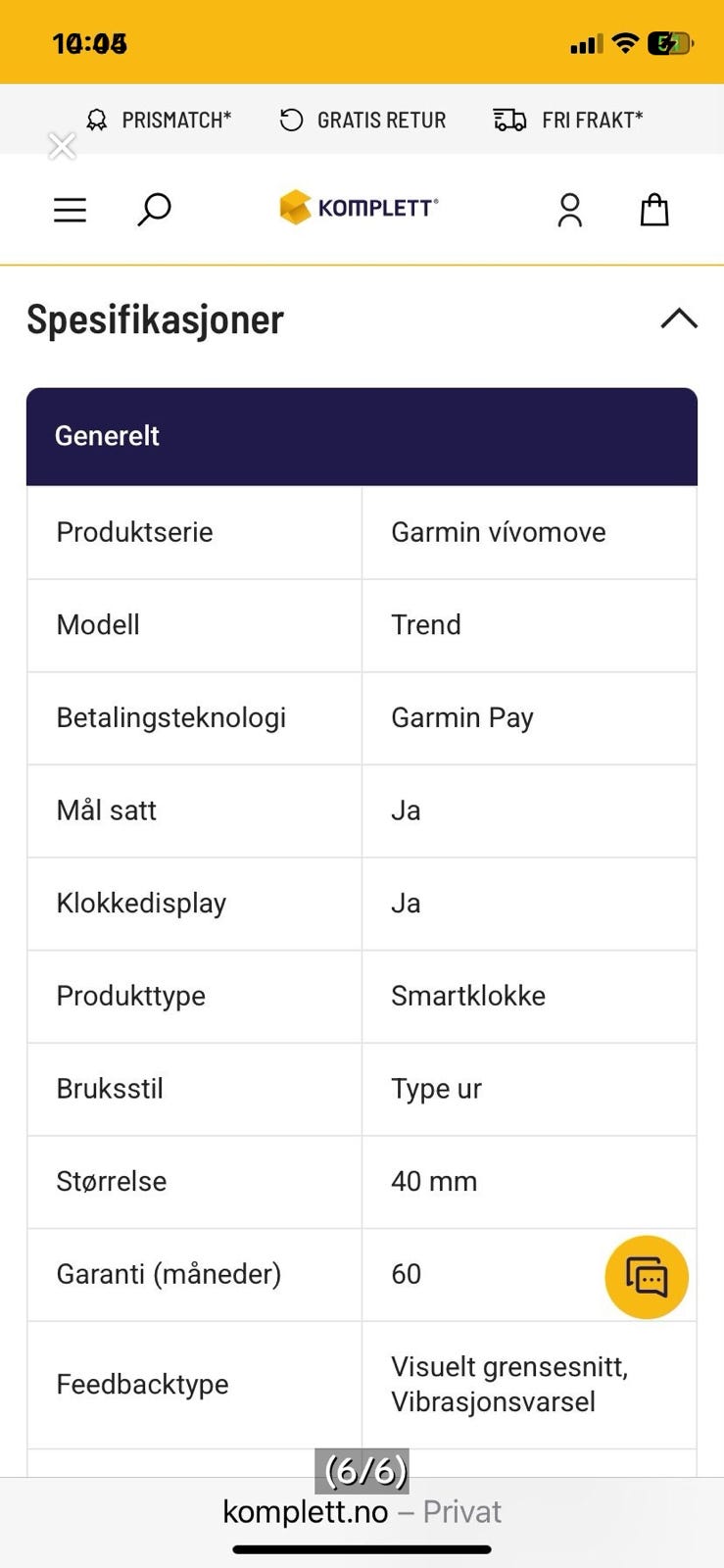
Task: Open the hamburger navigation menu
Action: pyautogui.click(x=69, y=209)
